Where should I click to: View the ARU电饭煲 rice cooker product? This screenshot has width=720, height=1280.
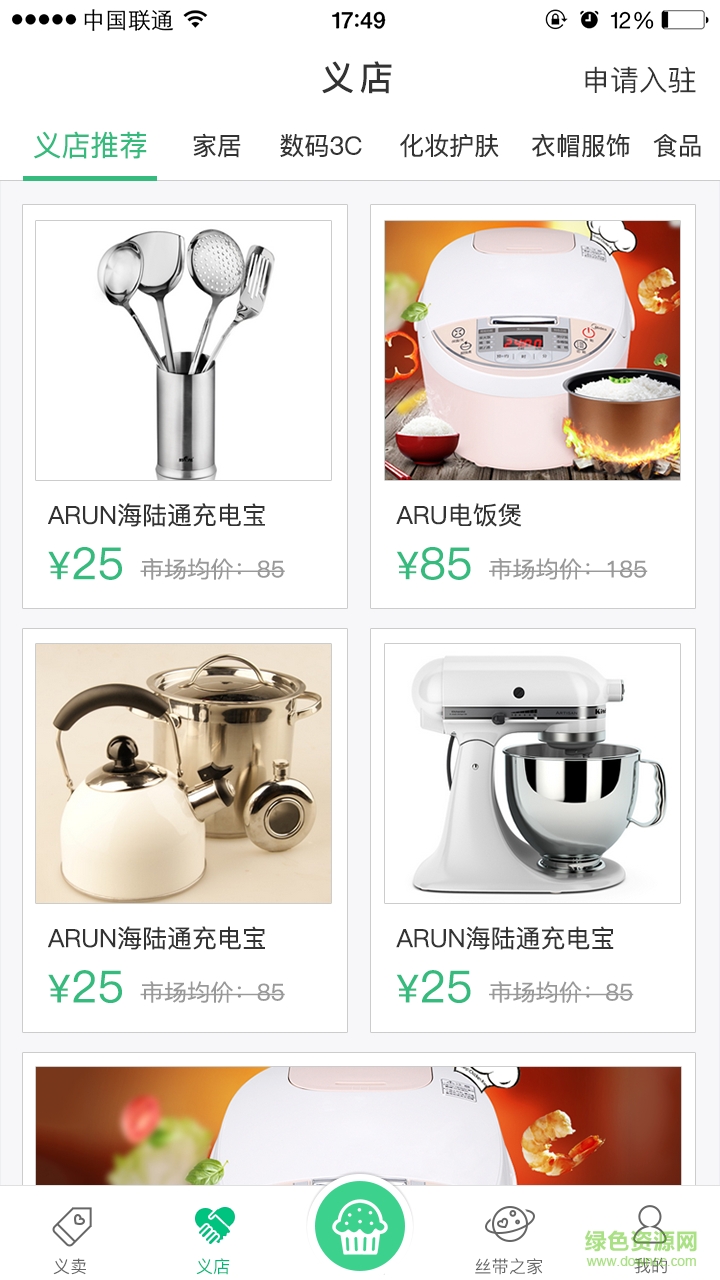coord(532,406)
